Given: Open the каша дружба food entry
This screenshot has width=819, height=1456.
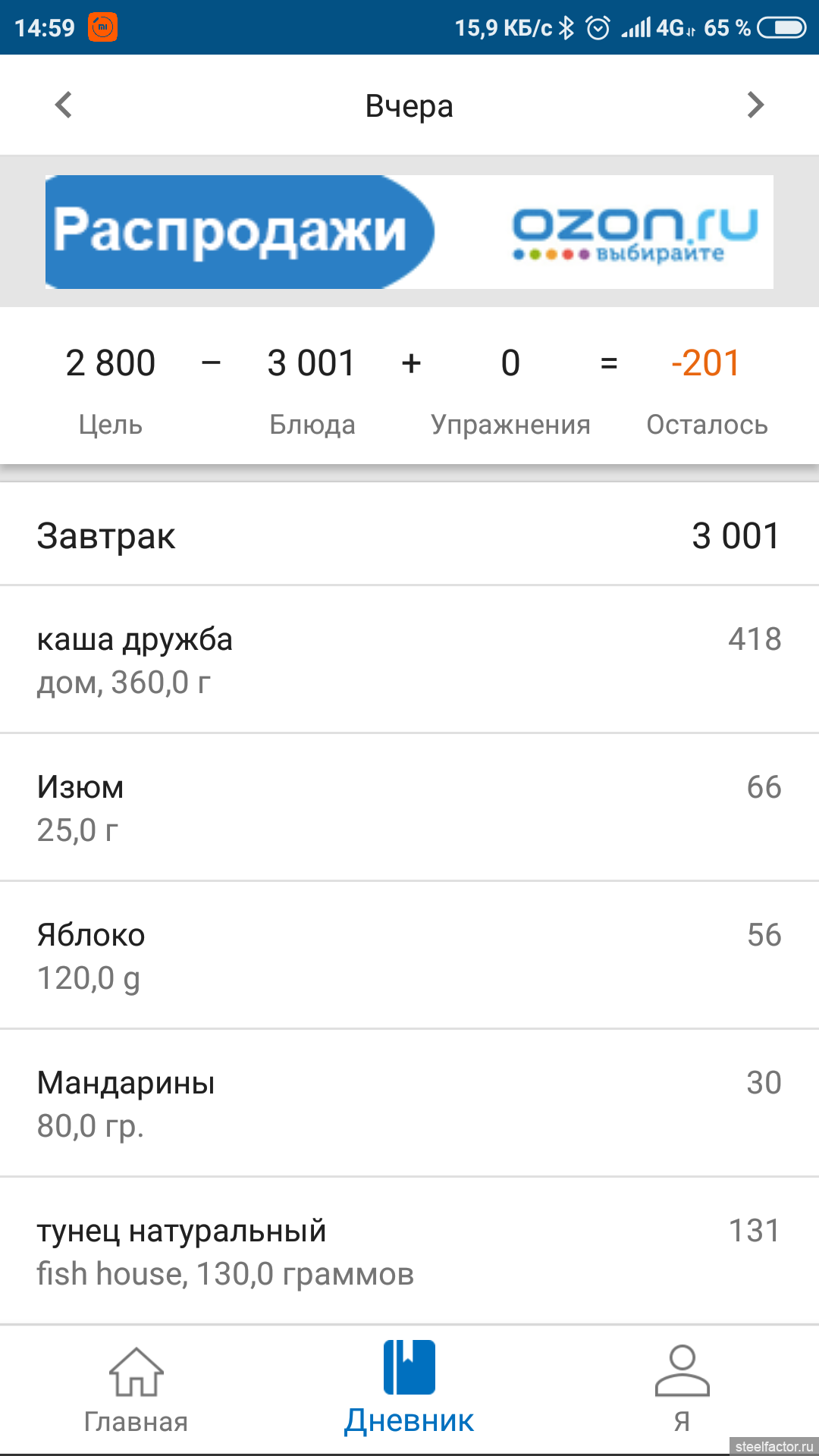Looking at the screenshot, I should click(x=409, y=659).
